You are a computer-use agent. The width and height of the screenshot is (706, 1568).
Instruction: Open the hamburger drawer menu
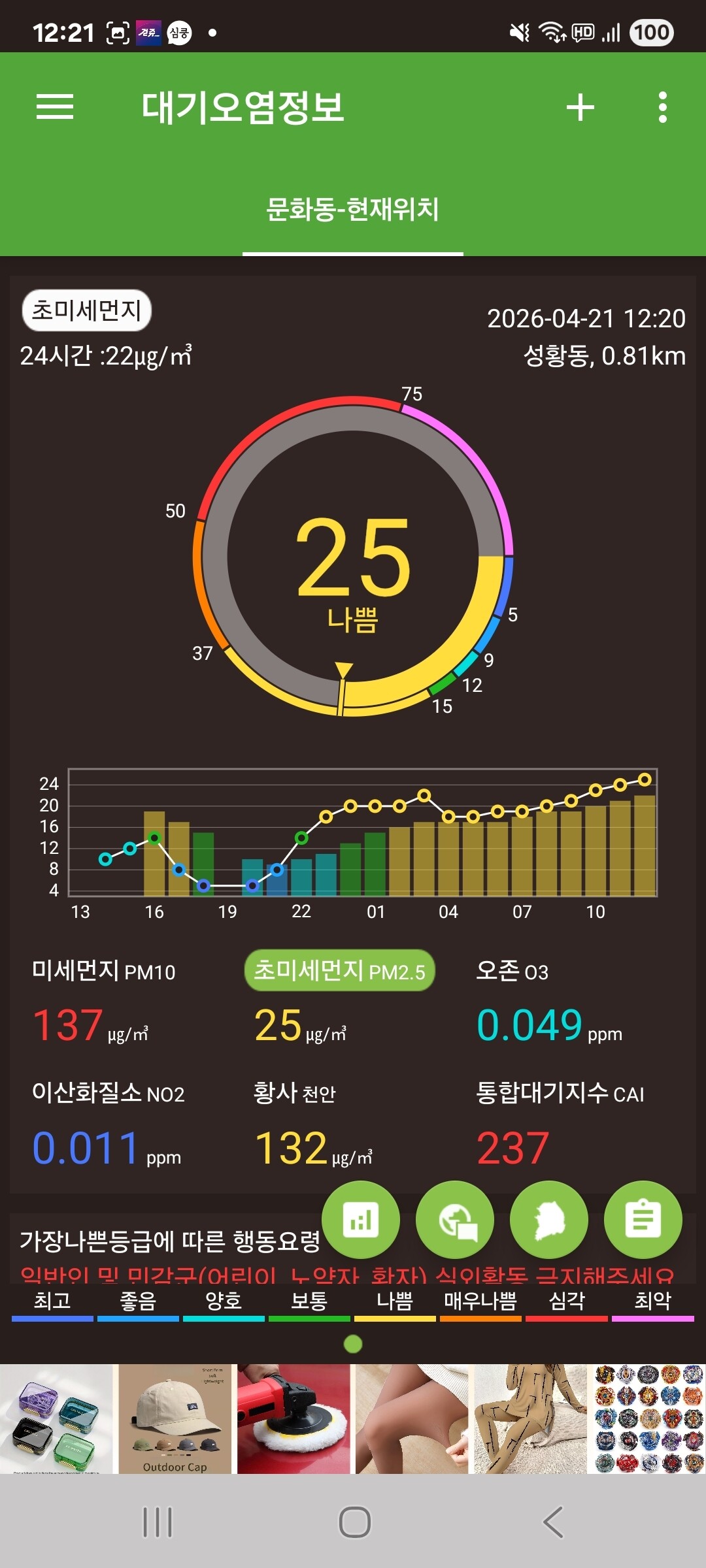click(x=55, y=107)
